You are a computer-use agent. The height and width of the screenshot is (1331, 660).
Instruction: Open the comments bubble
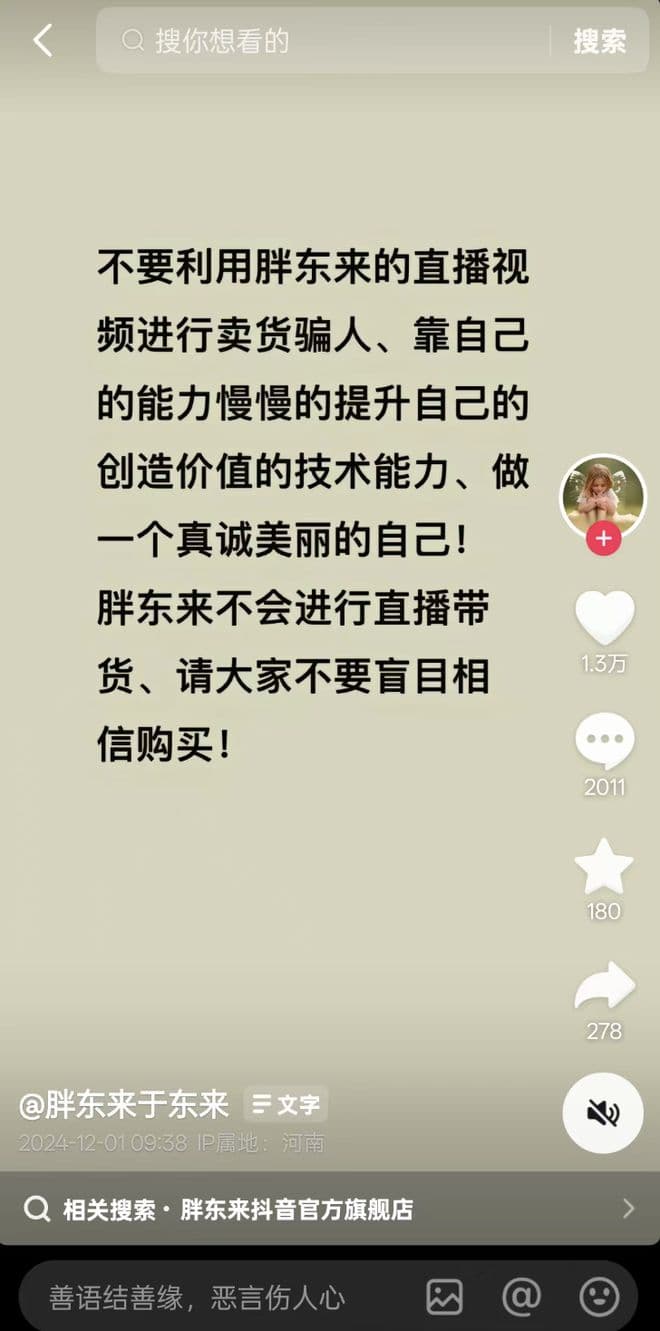coord(604,742)
